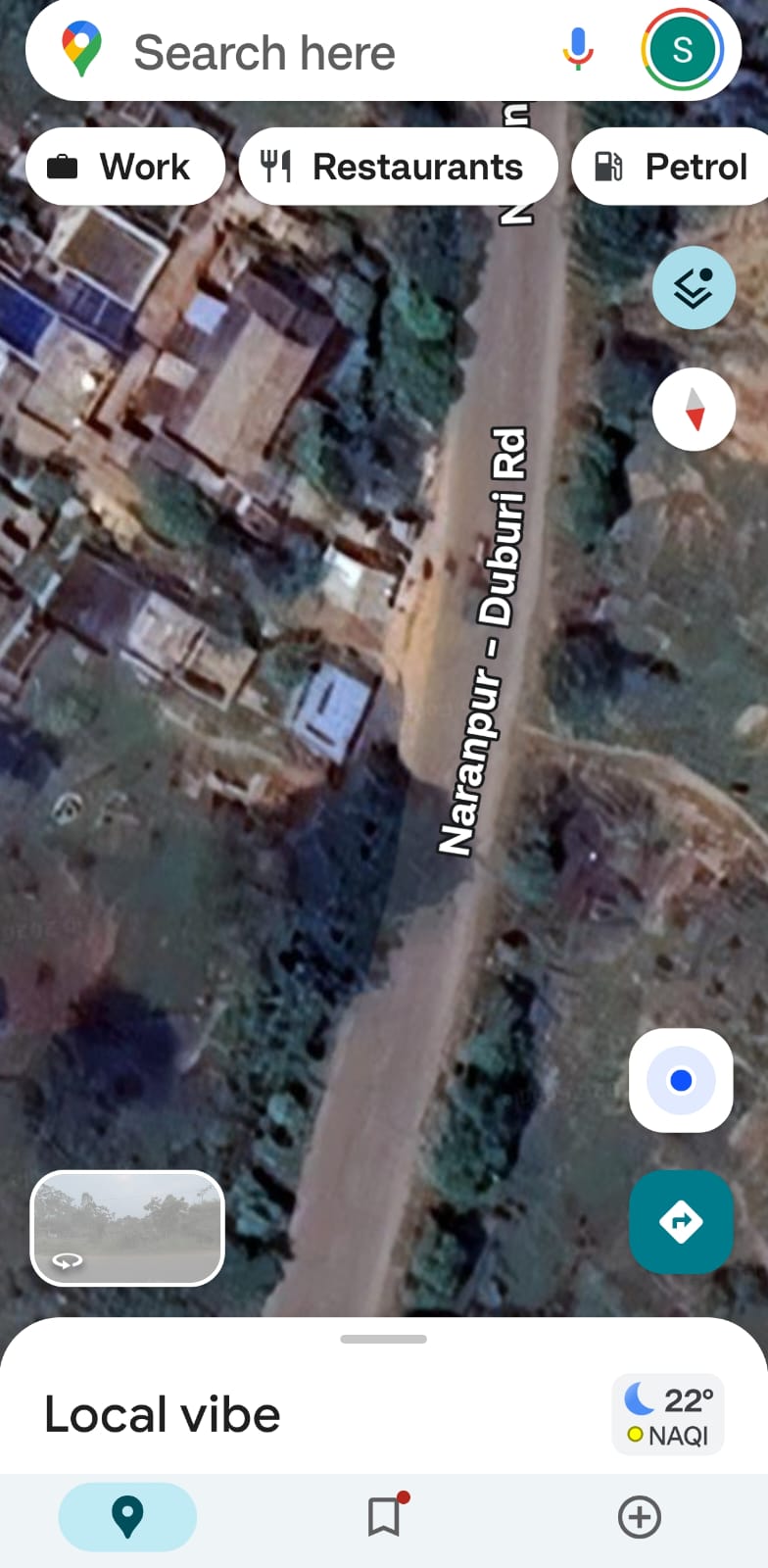Select the Petrol chip

coord(676,167)
